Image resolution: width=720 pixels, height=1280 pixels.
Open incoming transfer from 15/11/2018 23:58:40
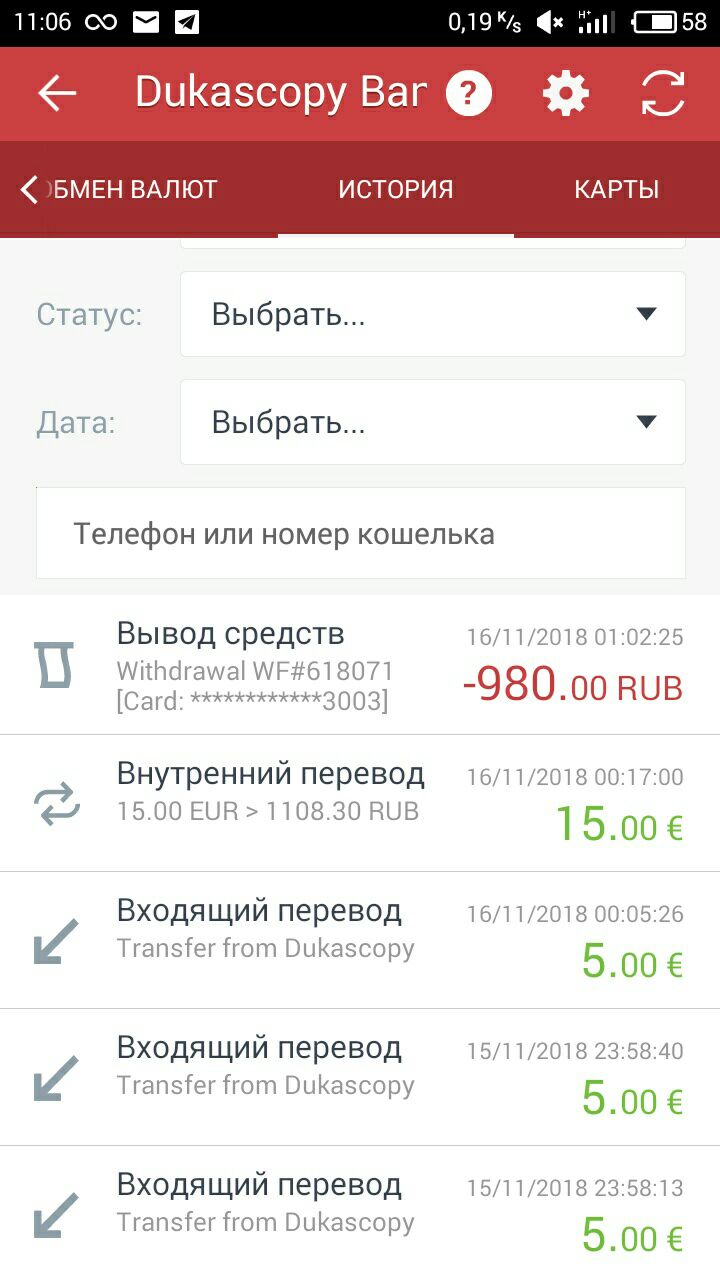(x=360, y=1077)
